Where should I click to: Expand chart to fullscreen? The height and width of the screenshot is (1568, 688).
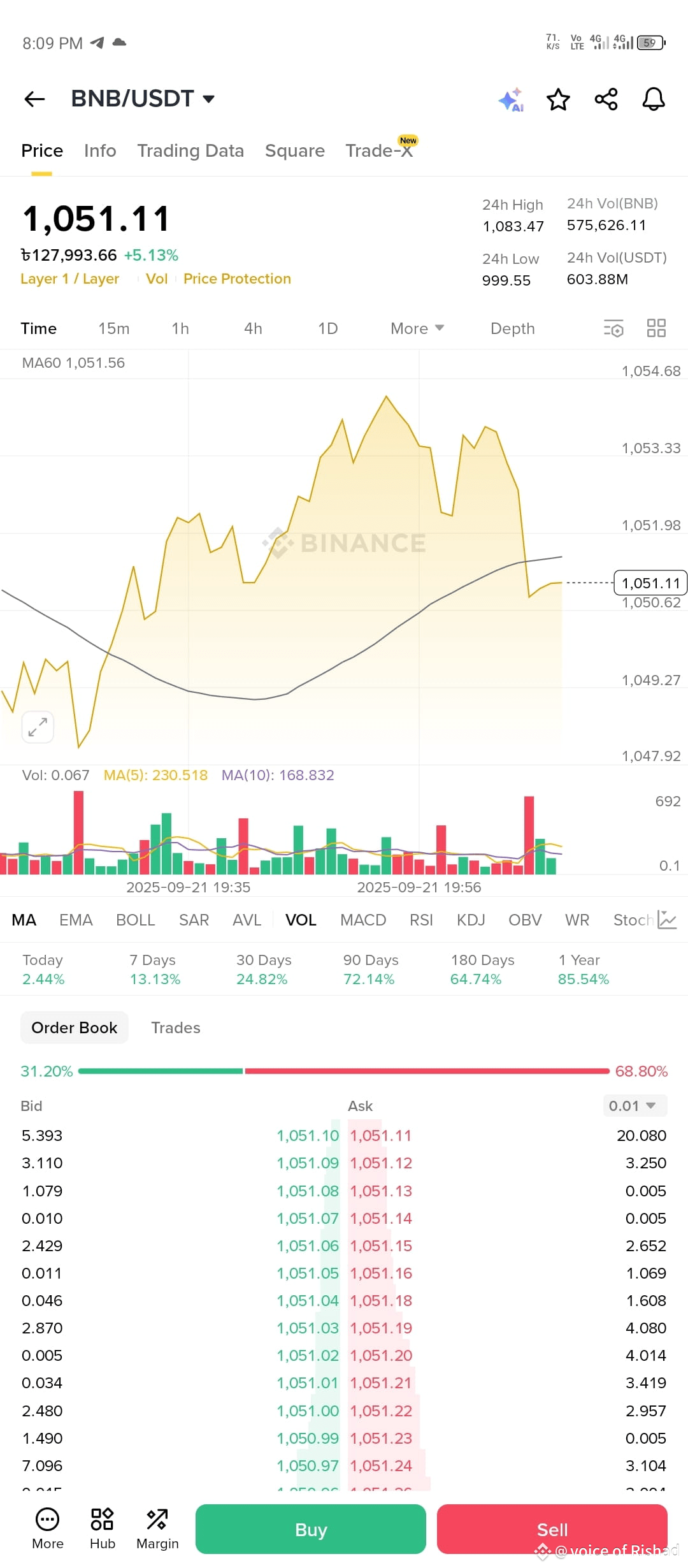coord(38,727)
